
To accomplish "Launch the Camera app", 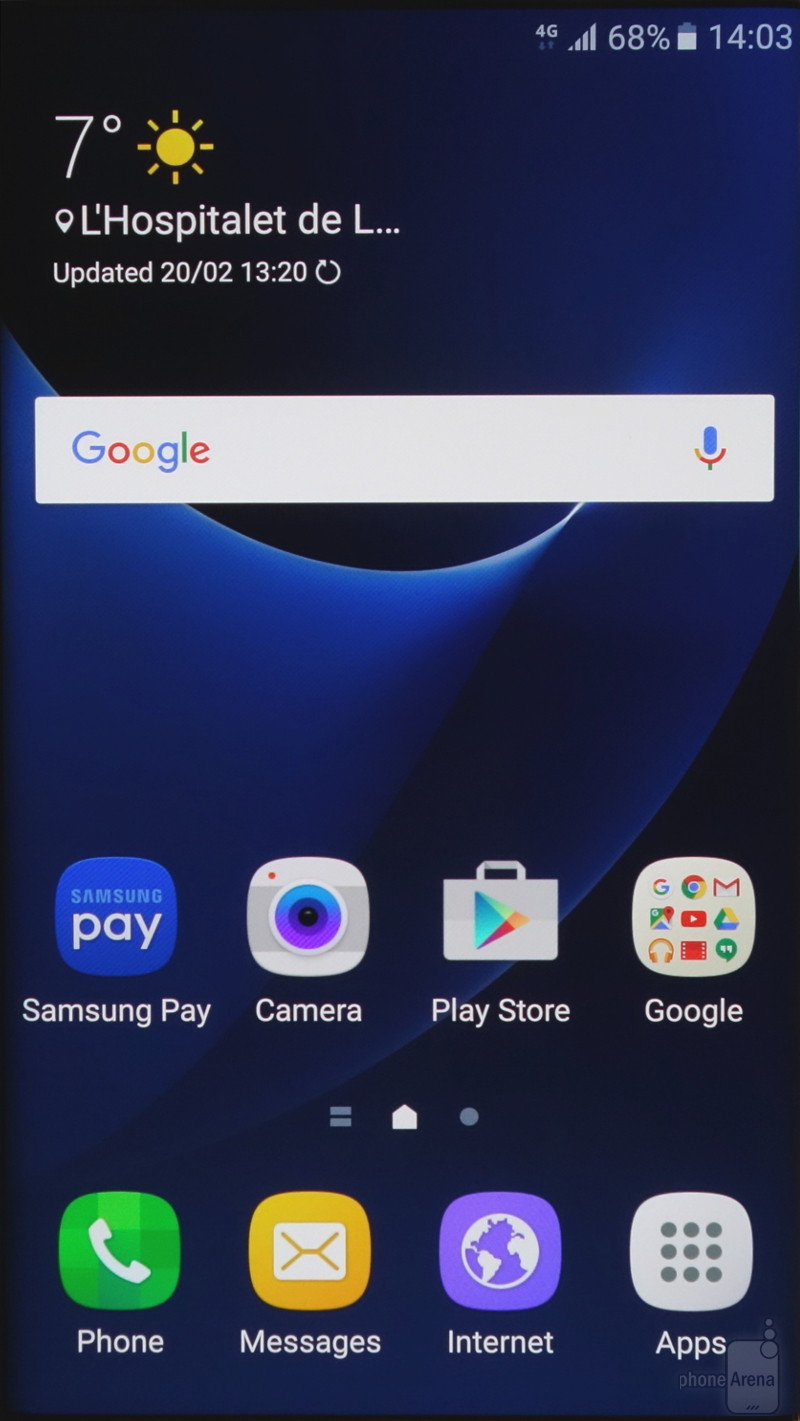I will [x=307, y=916].
